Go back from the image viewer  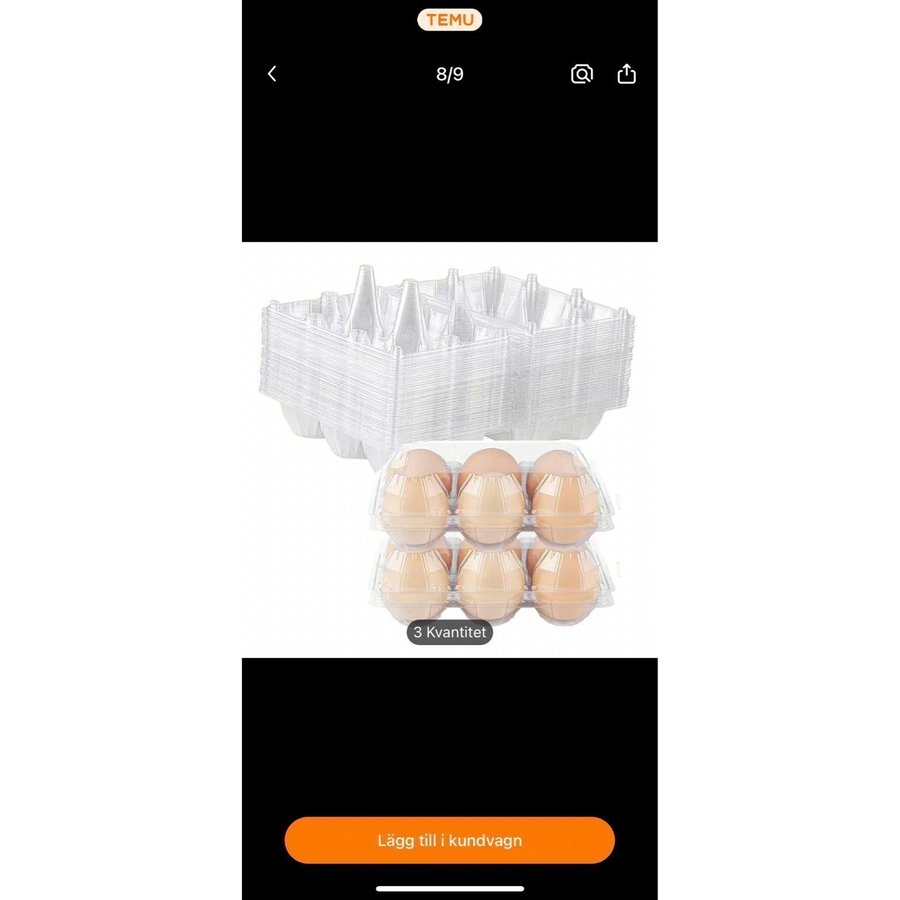coord(272,74)
